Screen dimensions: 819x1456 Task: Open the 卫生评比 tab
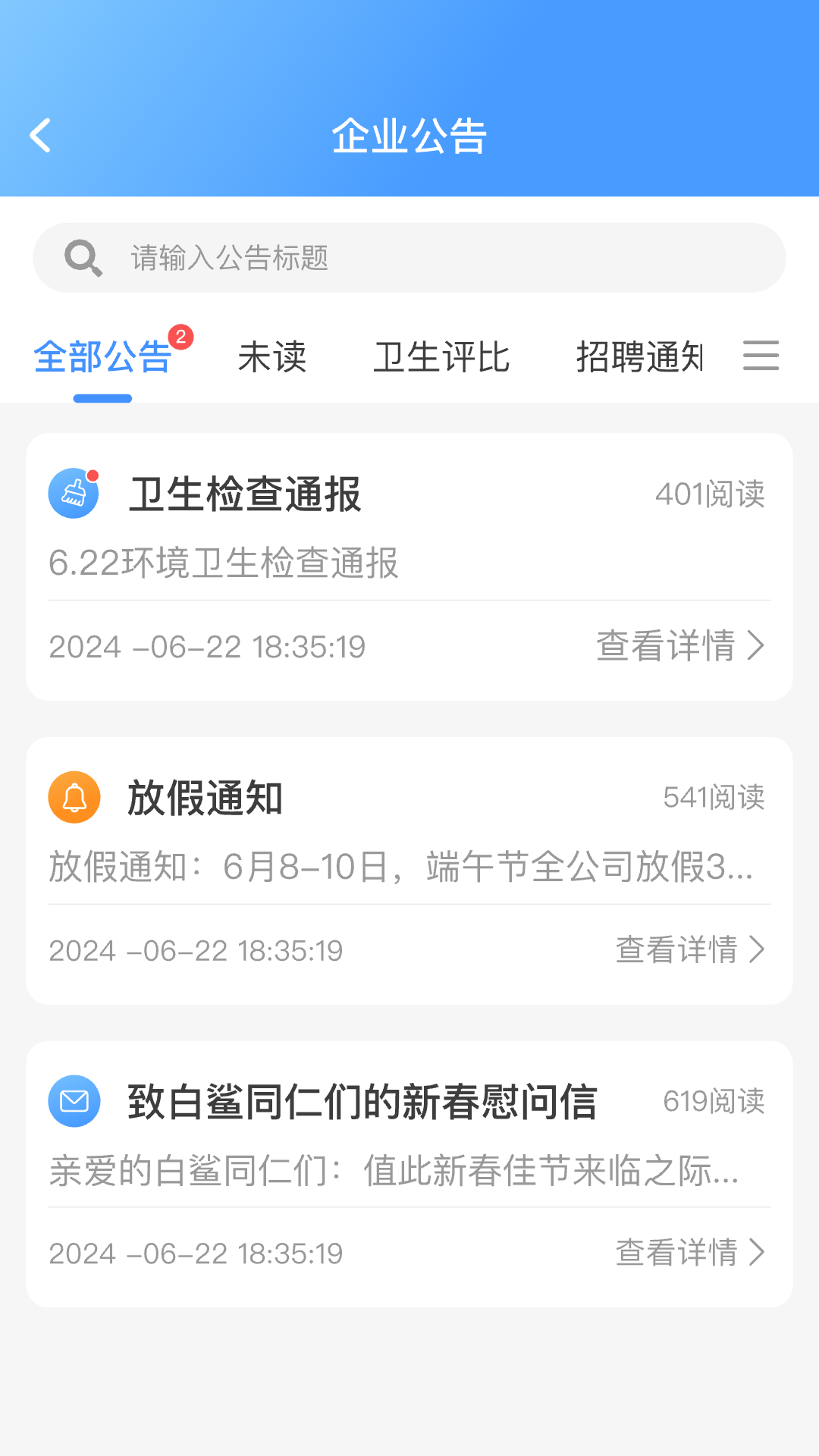pos(444,356)
